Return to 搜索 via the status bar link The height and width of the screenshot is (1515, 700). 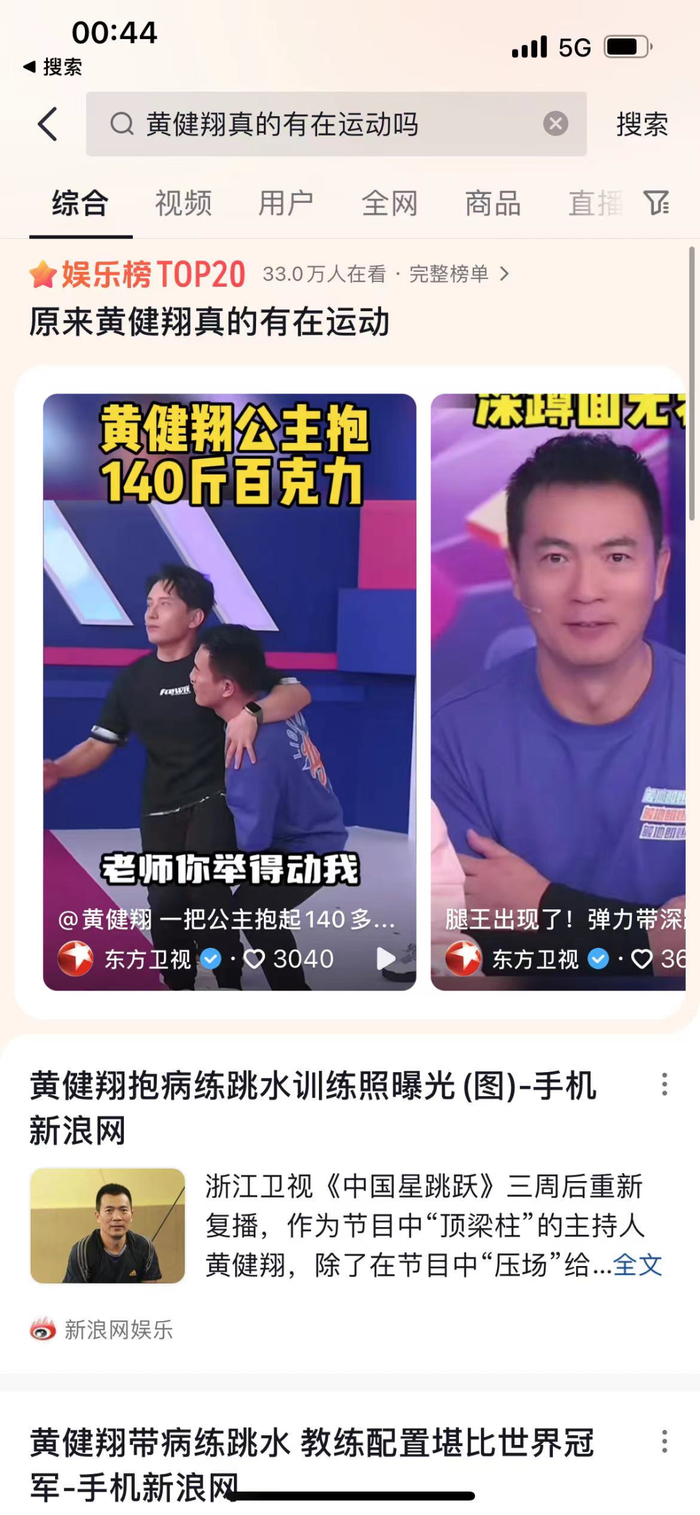click(x=53, y=67)
